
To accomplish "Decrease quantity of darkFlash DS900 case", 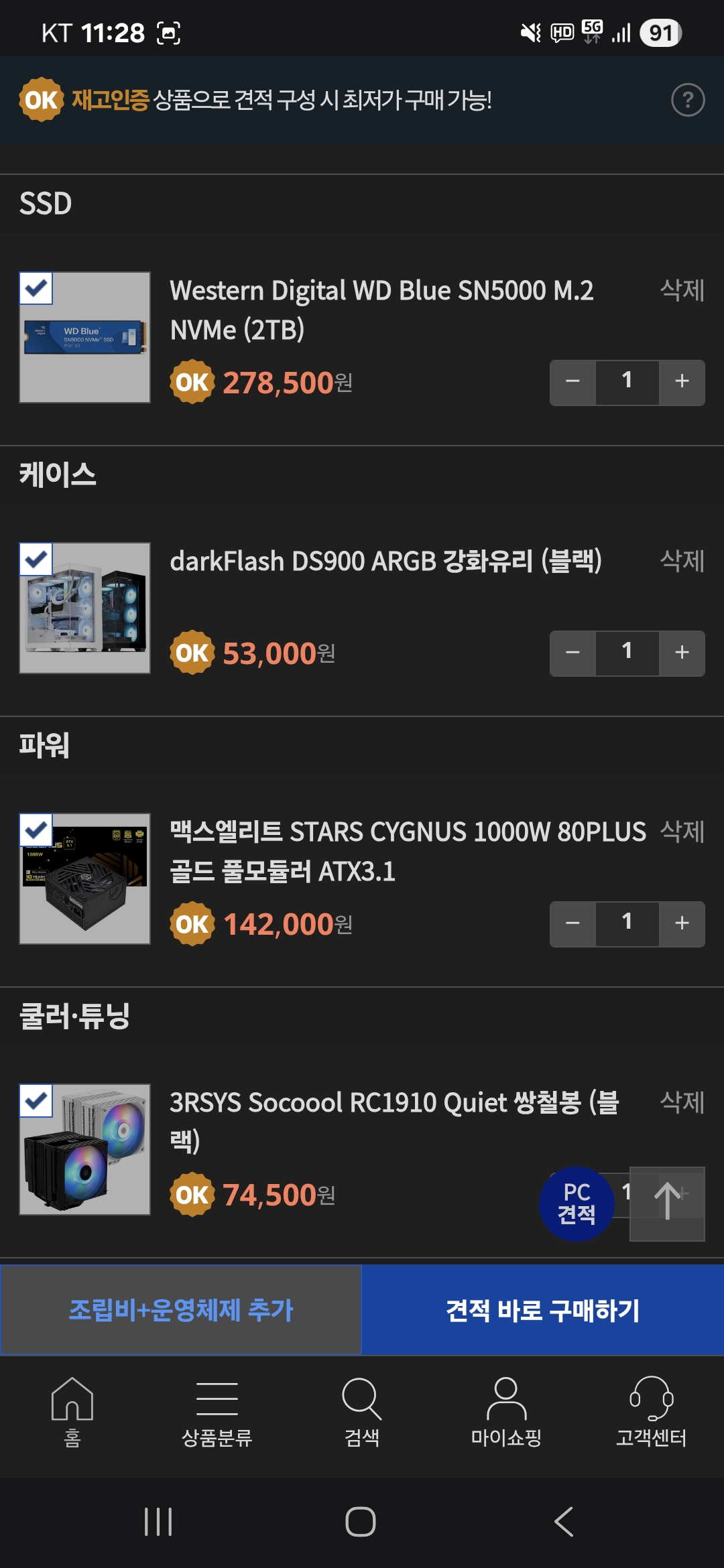I will click(x=572, y=653).
